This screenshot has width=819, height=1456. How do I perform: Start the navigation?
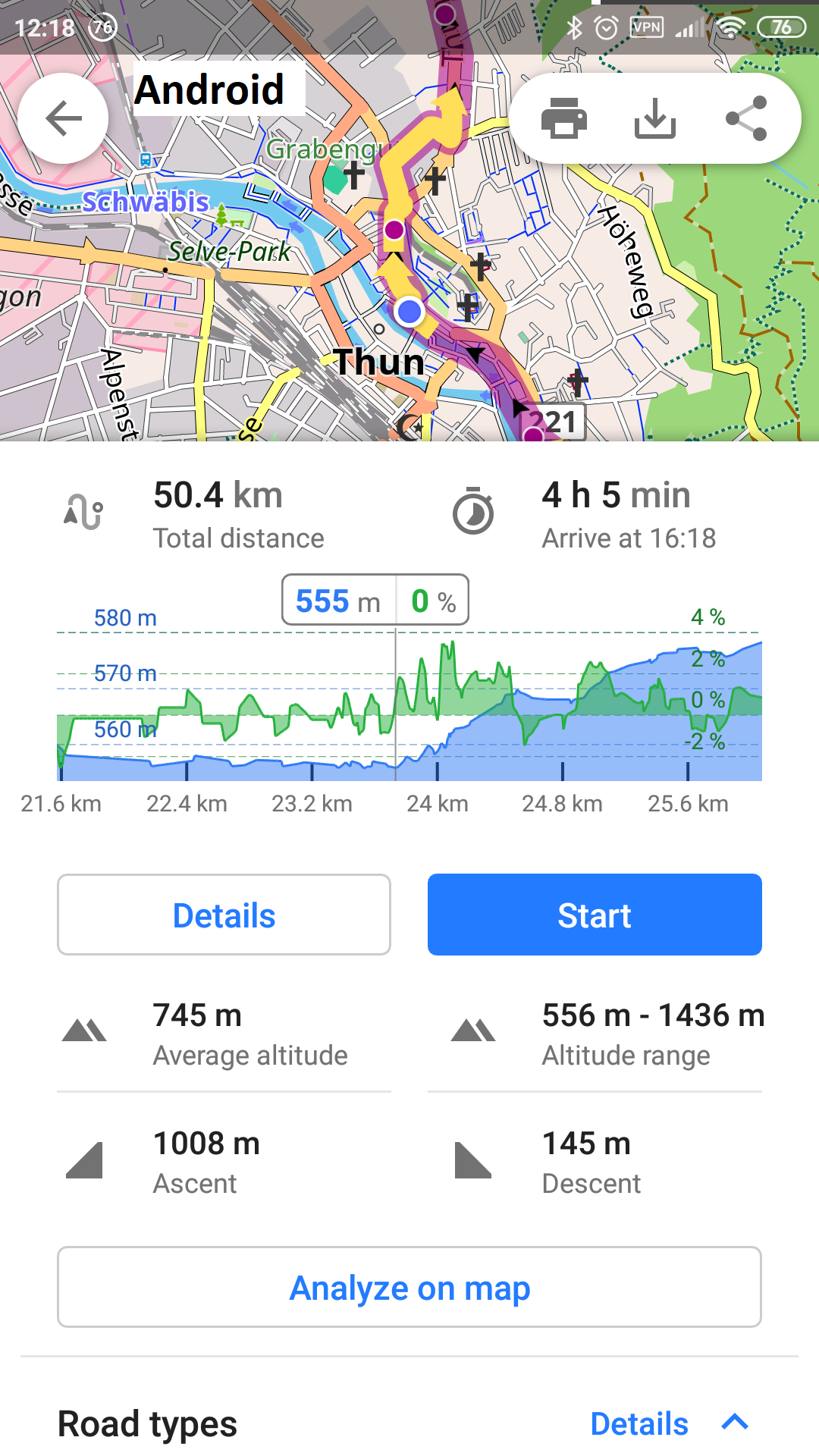coord(595,915)
